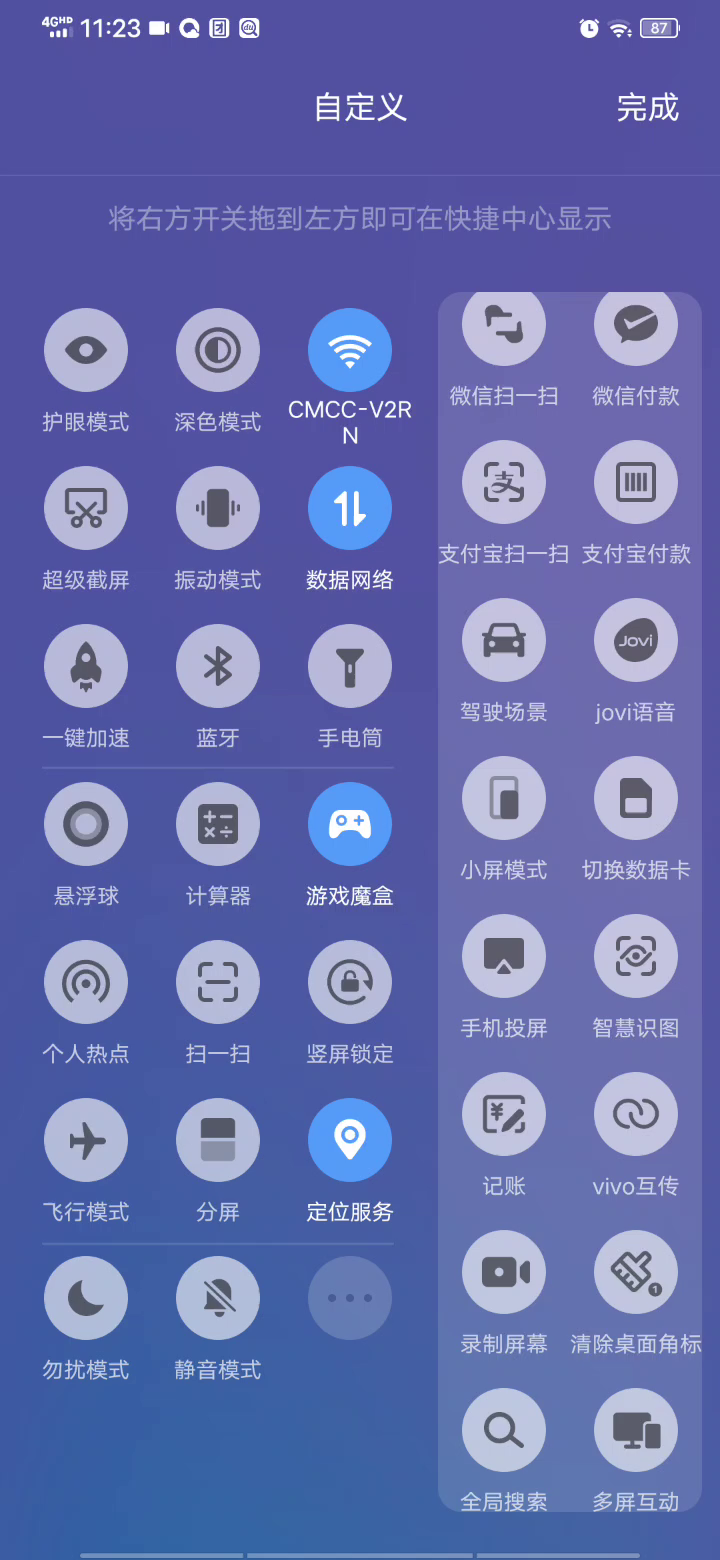This screenshot has height=1560, width=720.
Task: Select the 支付宝付款 tile
Action: click(x=636, y=482)
